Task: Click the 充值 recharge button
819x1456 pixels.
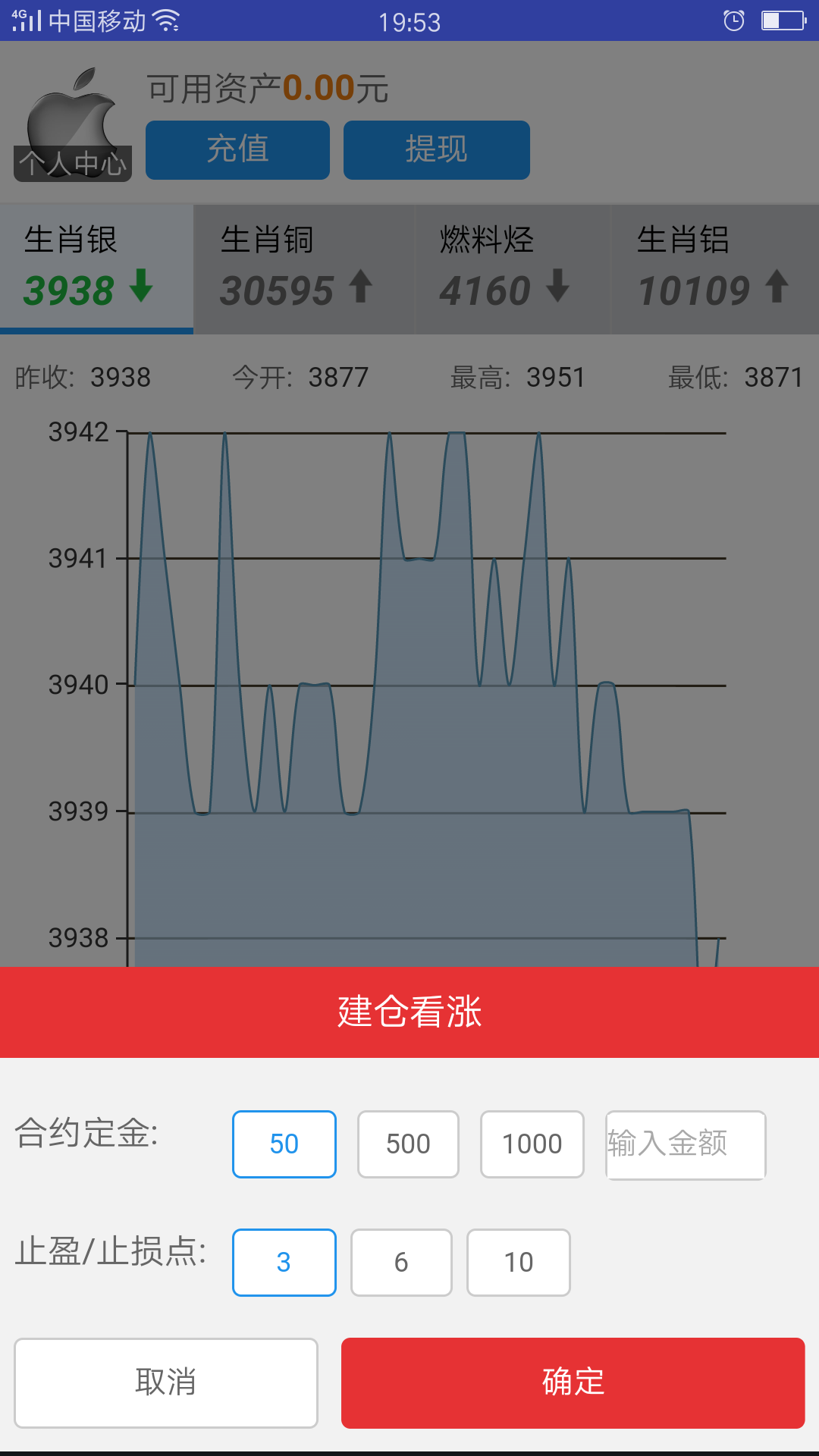Action: click(x=237, y=150)
